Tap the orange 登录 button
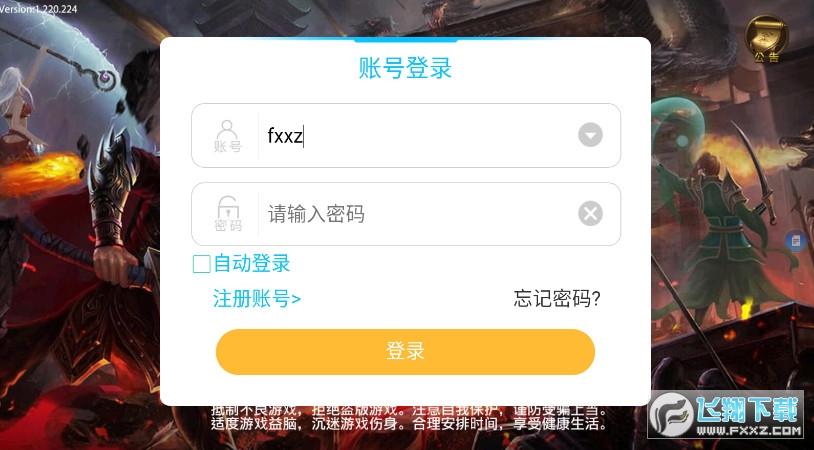 (405, 352)
